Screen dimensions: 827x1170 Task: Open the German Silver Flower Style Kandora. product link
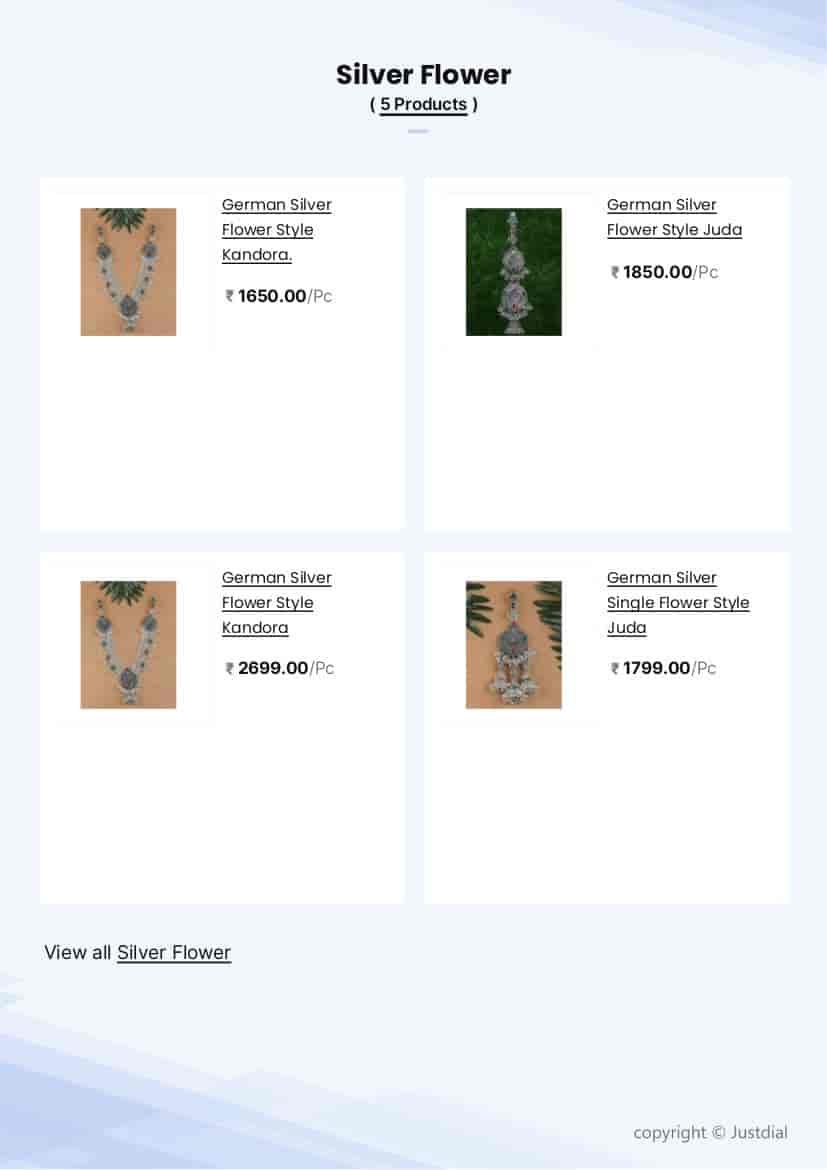276,229
